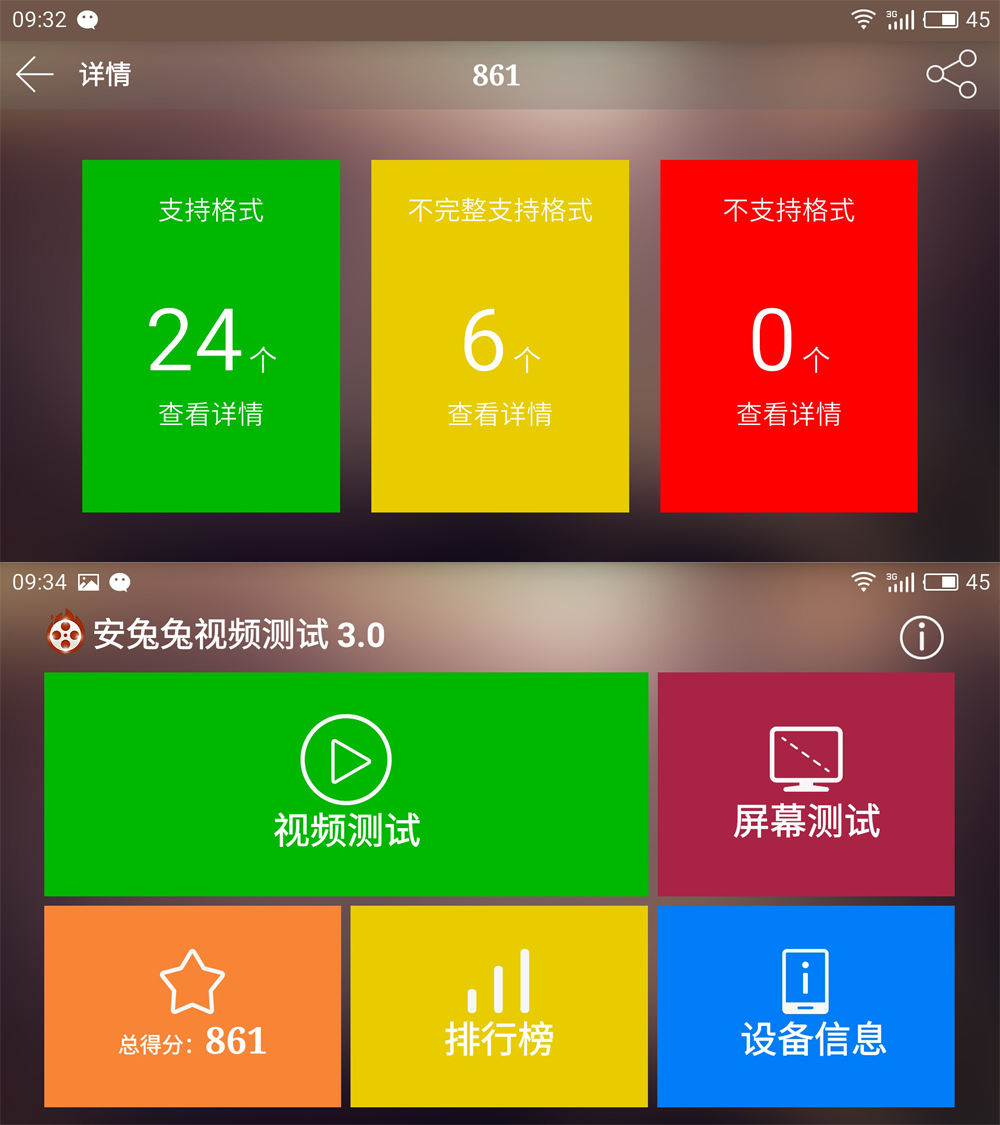Open 查看详情 on the red 不支持格式 card
1000x1125 pixels.
click(x=788, y=414)
